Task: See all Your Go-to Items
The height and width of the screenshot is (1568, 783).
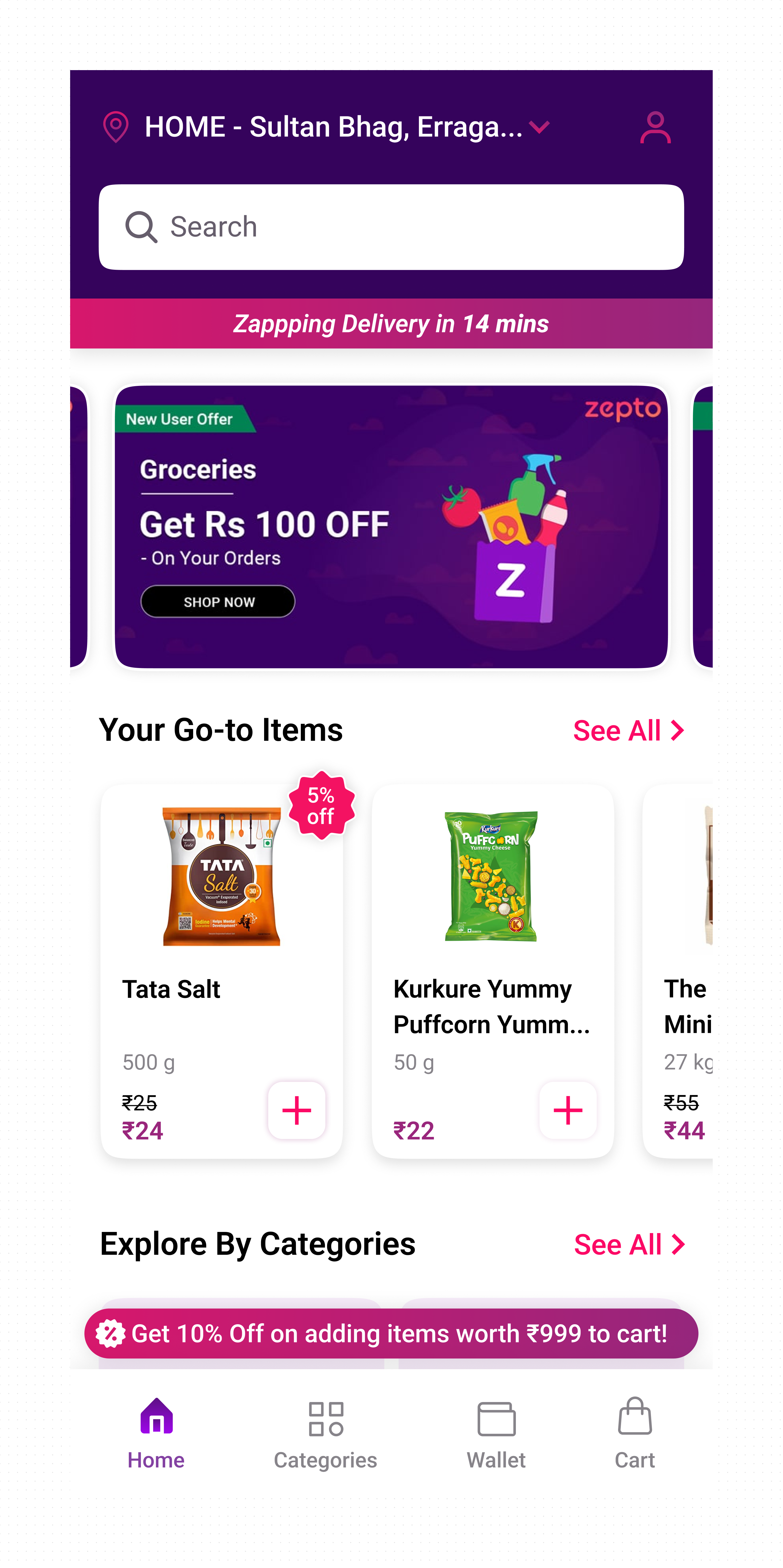Action: [x=628, y=730]
